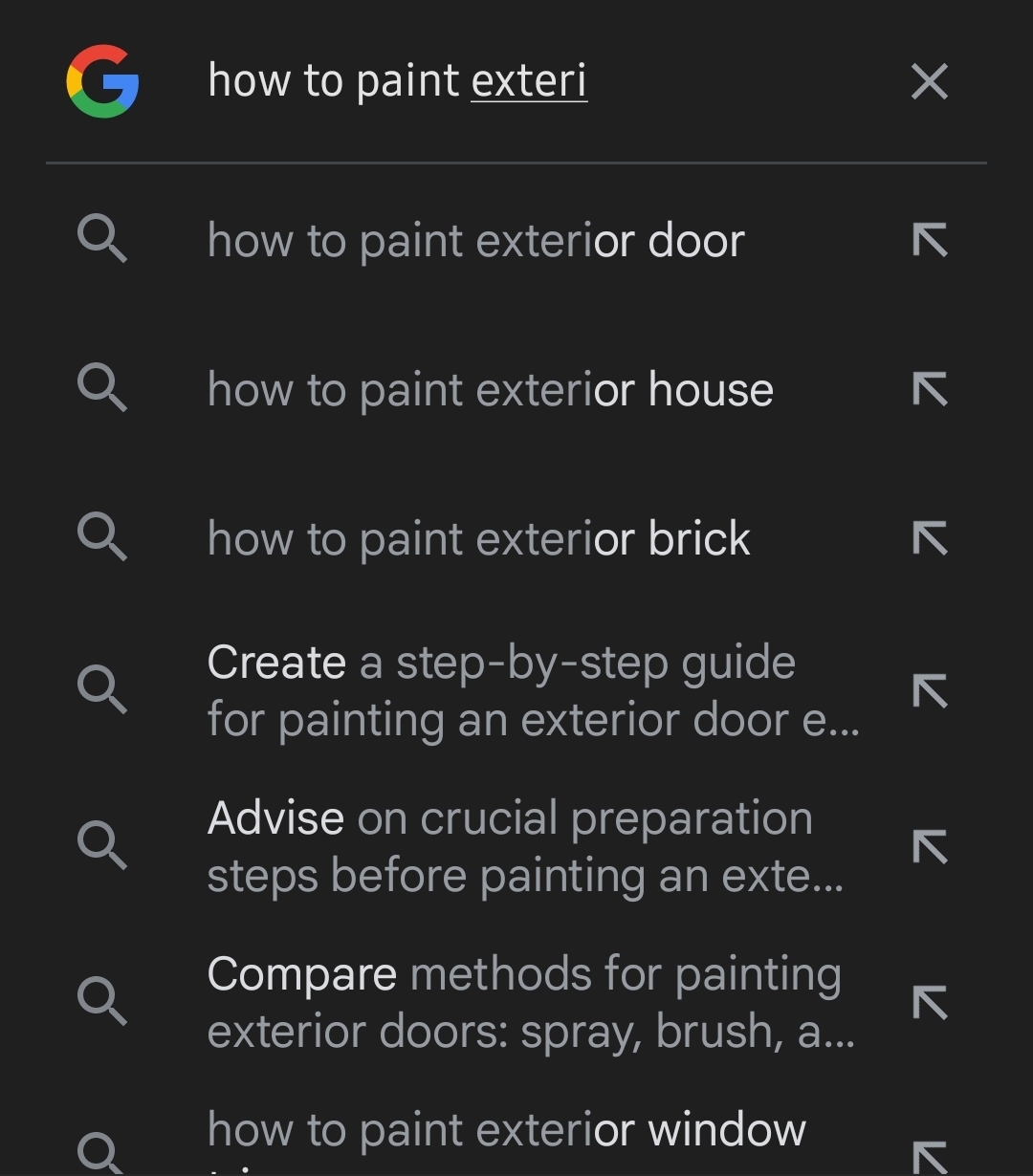Use the arrow beside "Compare methods for painting"
The height and width of the screenshot is (1176, 1033).
click(930, 1002)
